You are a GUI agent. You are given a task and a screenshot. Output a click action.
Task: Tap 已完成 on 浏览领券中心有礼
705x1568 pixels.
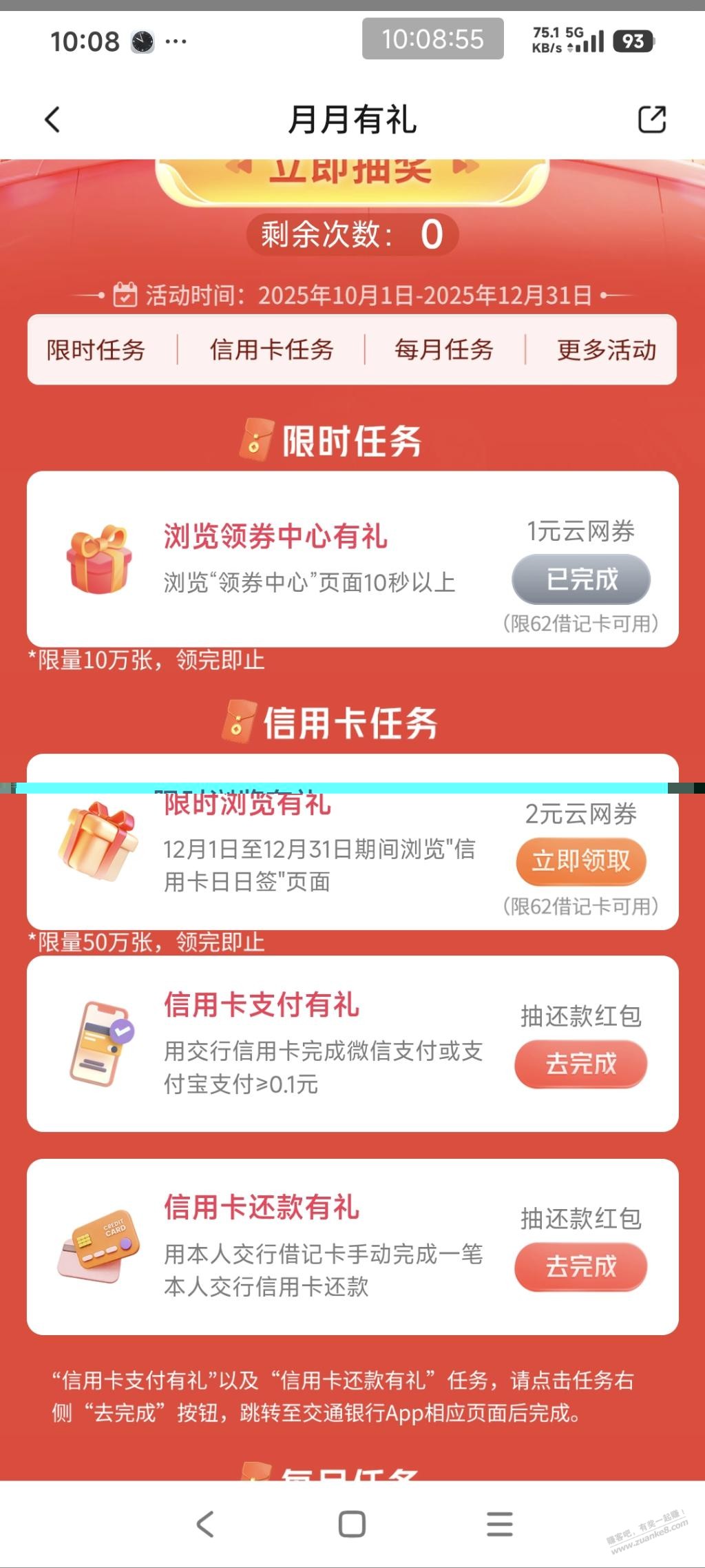580,579
